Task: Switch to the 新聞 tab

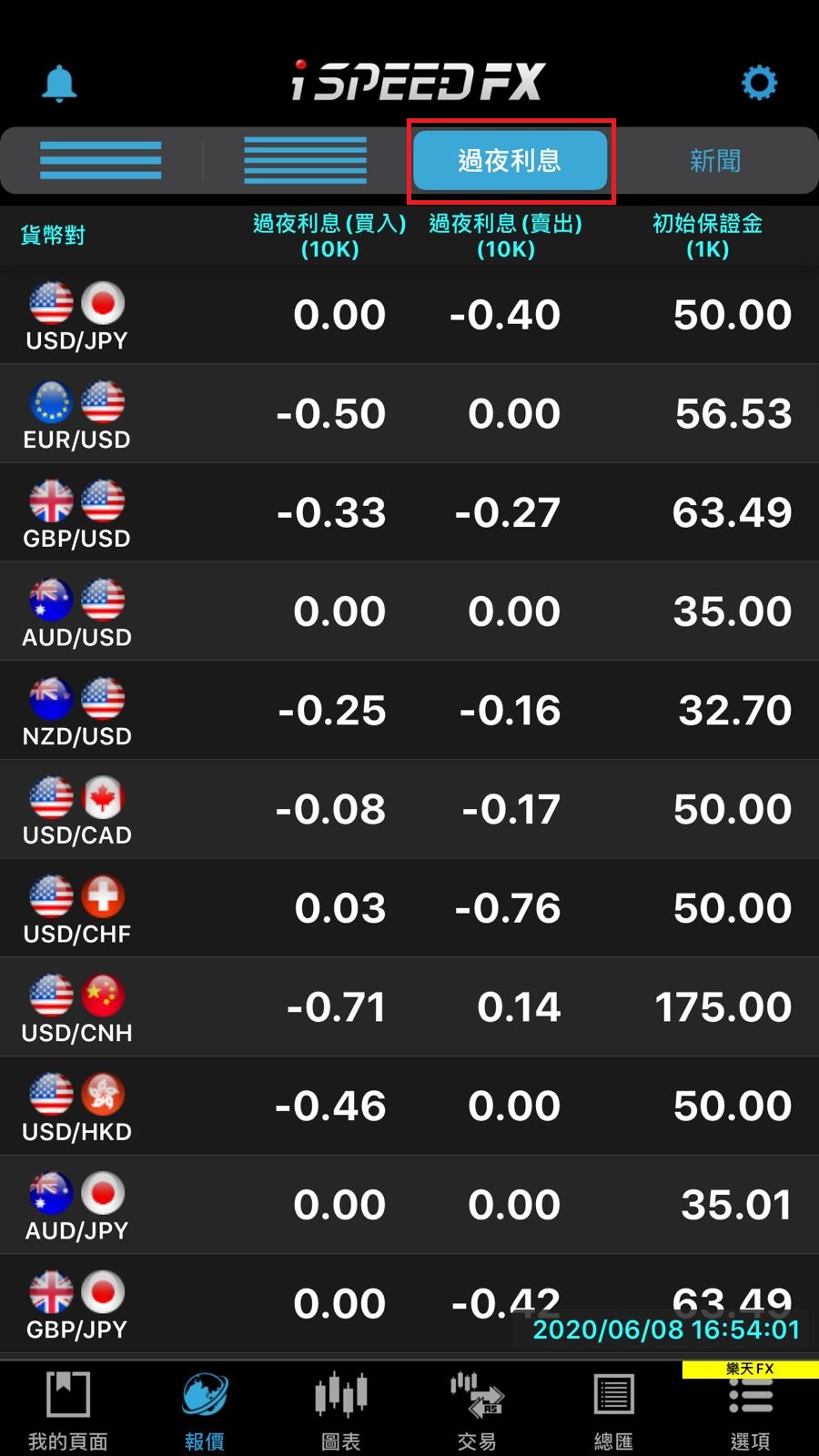Action: [714, 161]
